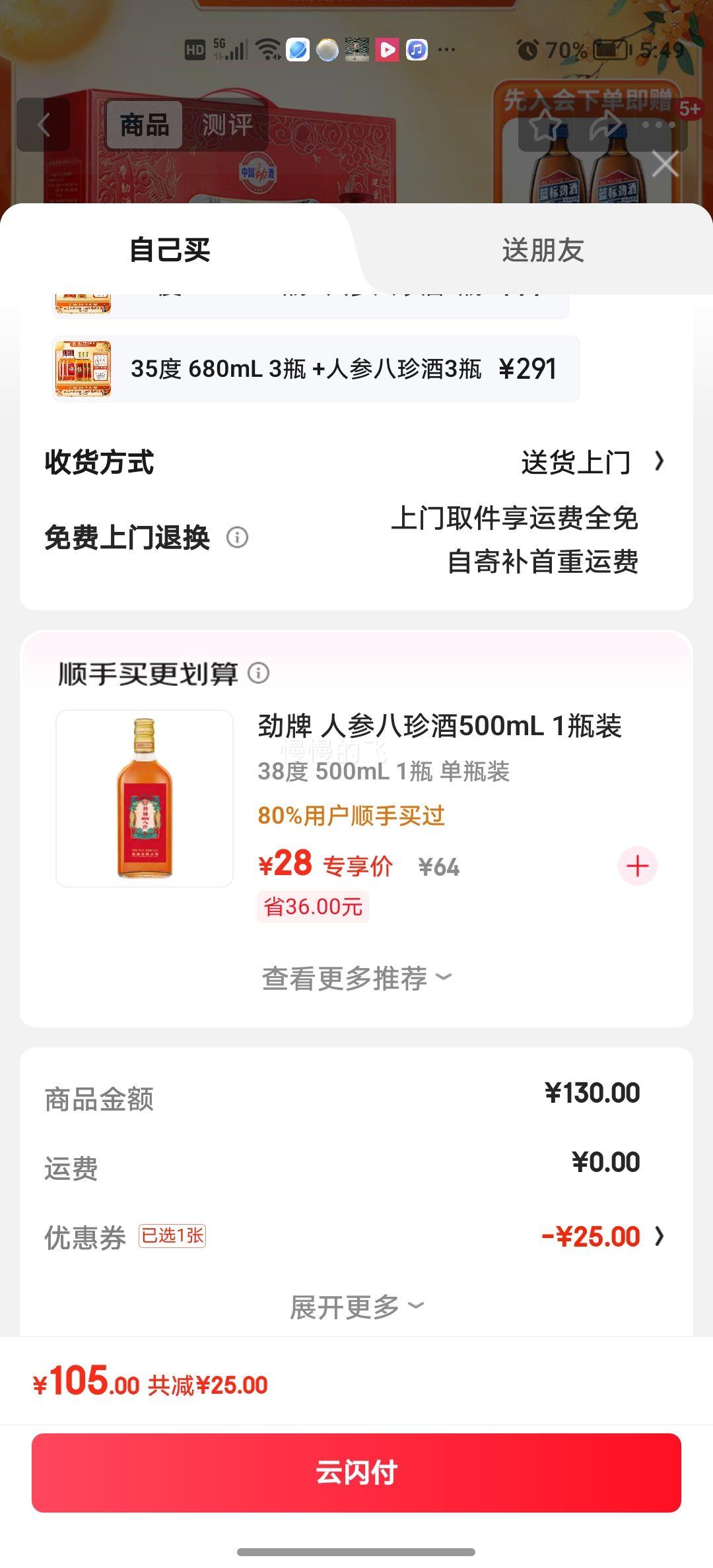Viewport: 713px width, 1568px height.
Task: Pay with 云闪付
Action: (356, 1473)
